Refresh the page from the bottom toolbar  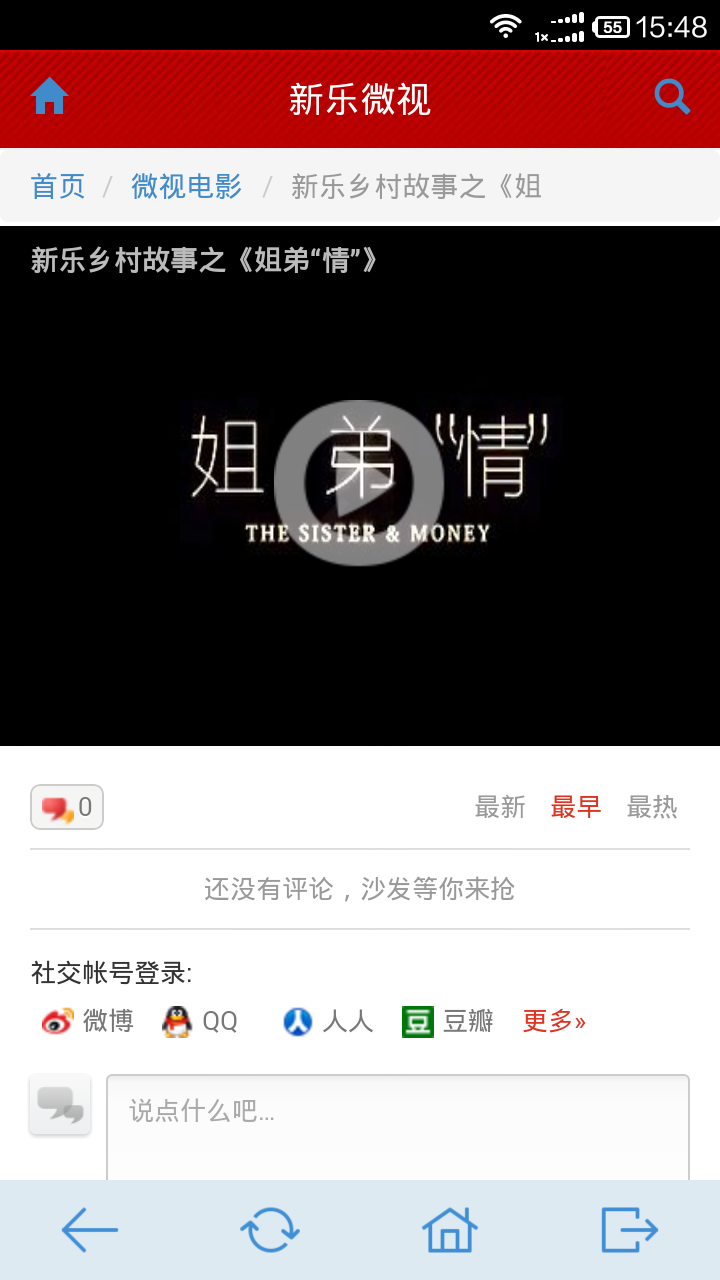270,1230
